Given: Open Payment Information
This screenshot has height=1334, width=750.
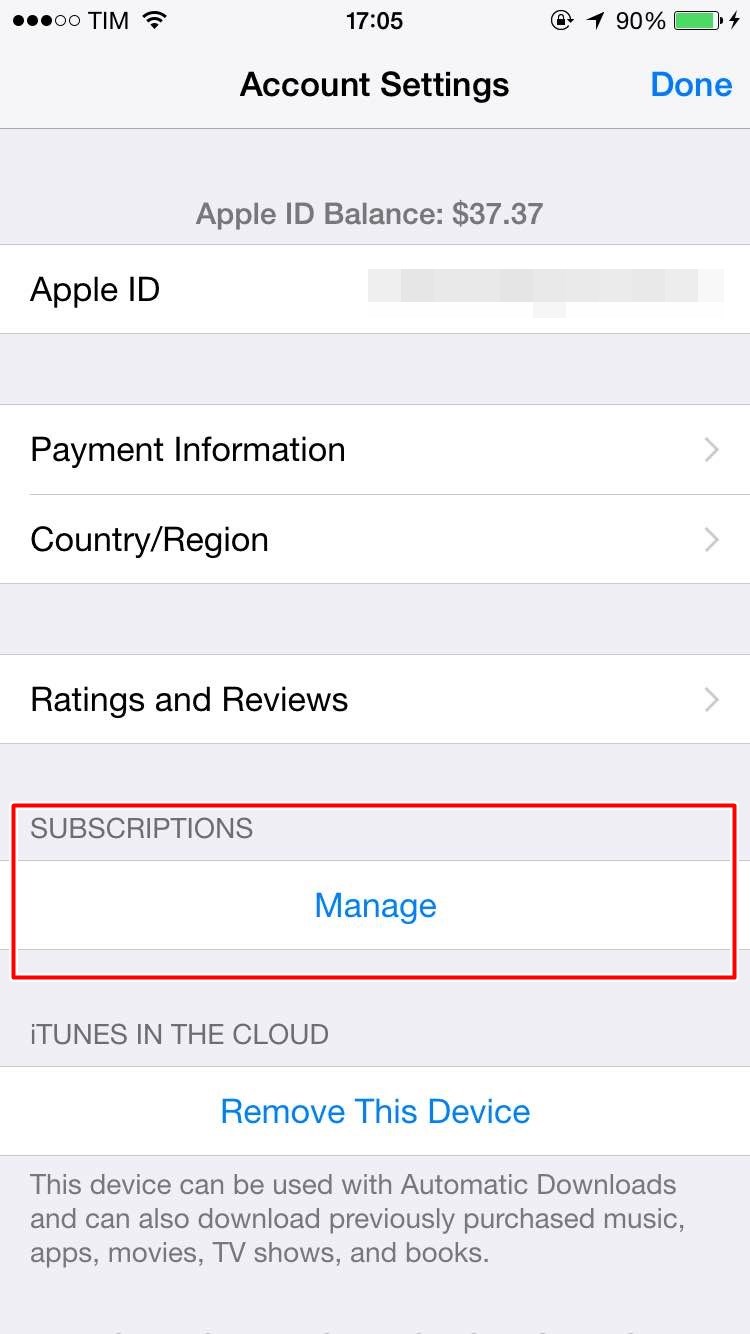Looking at the screenshot, I should click(x=375, y=449).
